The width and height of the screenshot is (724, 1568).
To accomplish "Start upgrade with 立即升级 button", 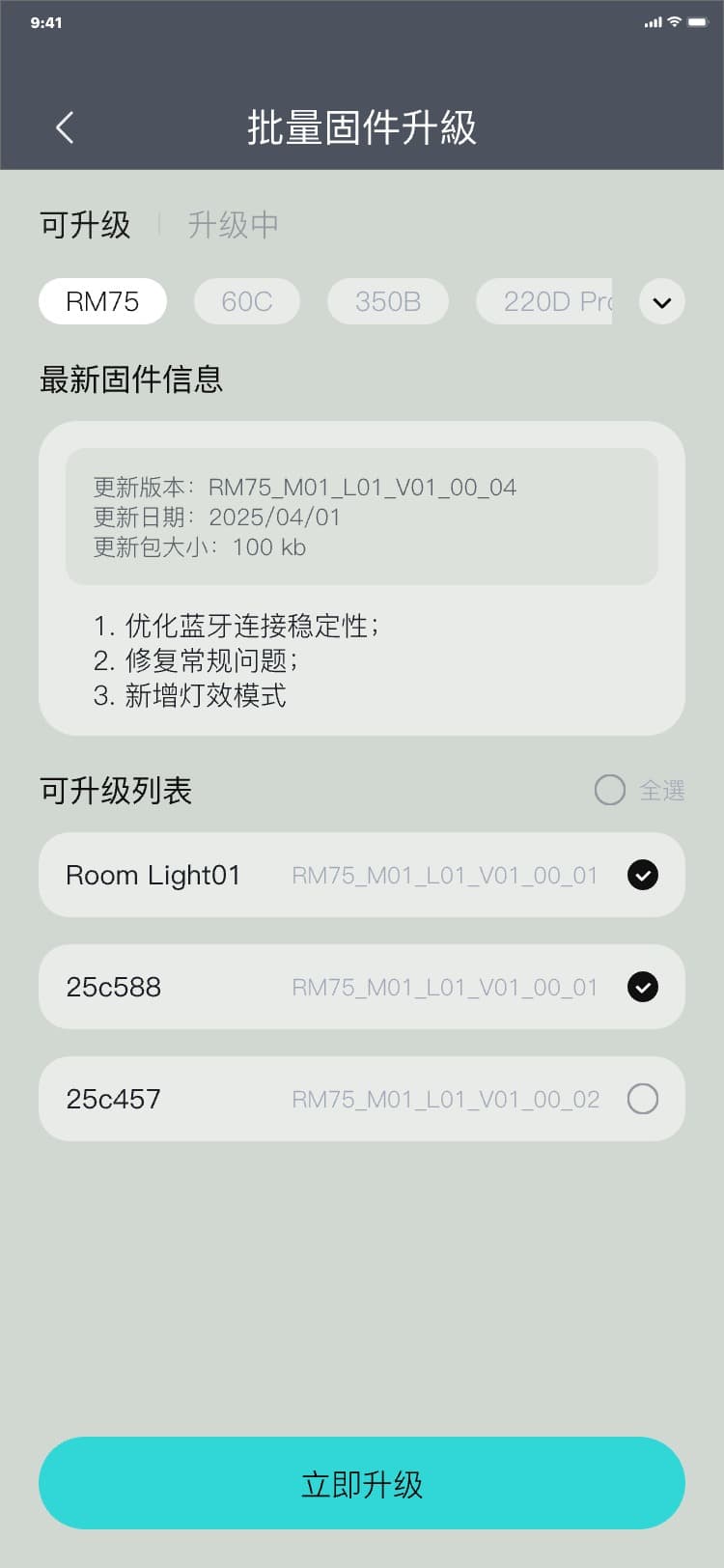I will pyautogui.click(x=362, y=1483).
